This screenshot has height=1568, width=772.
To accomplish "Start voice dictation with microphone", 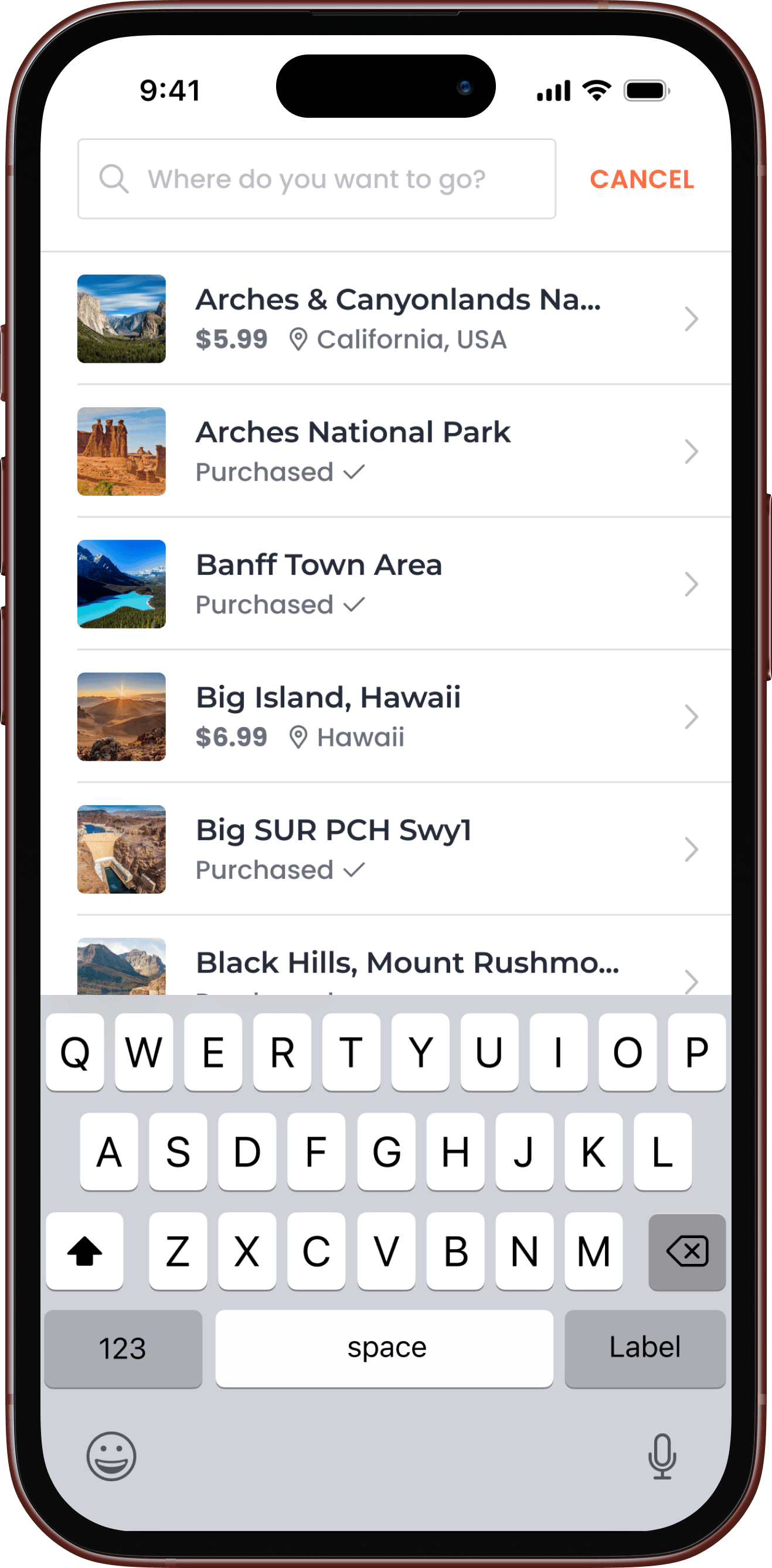I will coord(661,1456).
